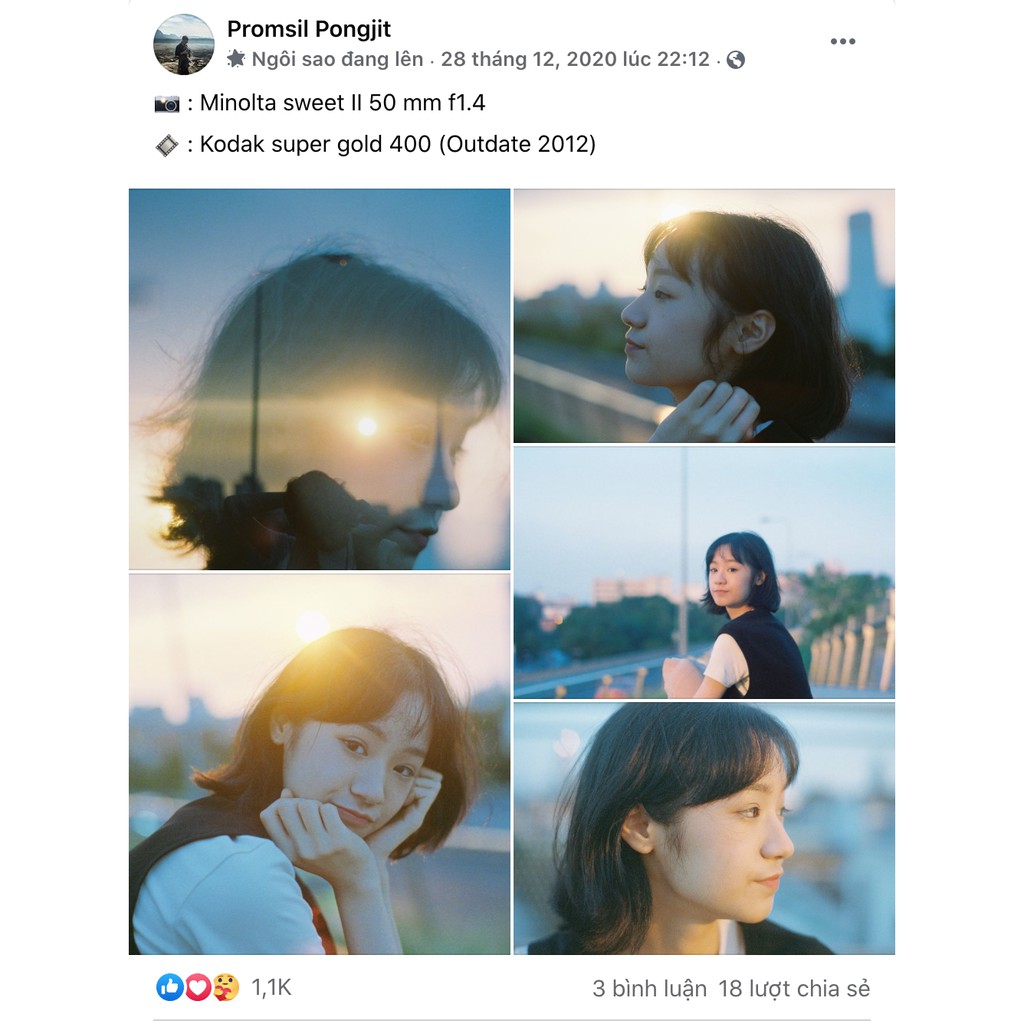View the 1,1K reactions list
The width and height of the screenshot is (1024, 1024).
(270, 988)
